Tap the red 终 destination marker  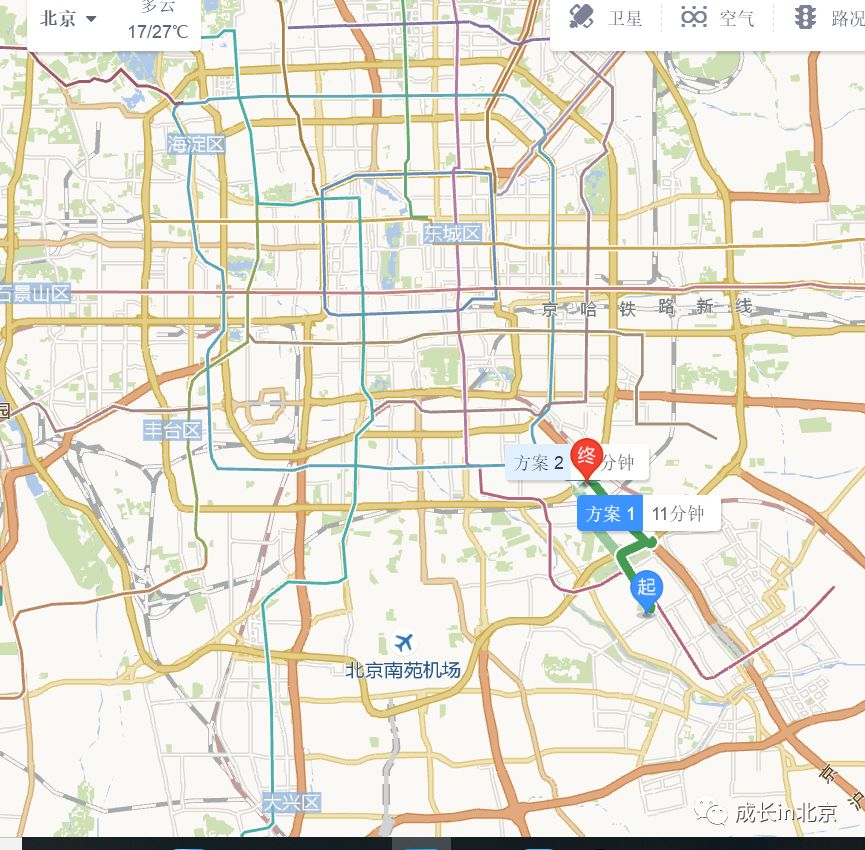point(587,459)
